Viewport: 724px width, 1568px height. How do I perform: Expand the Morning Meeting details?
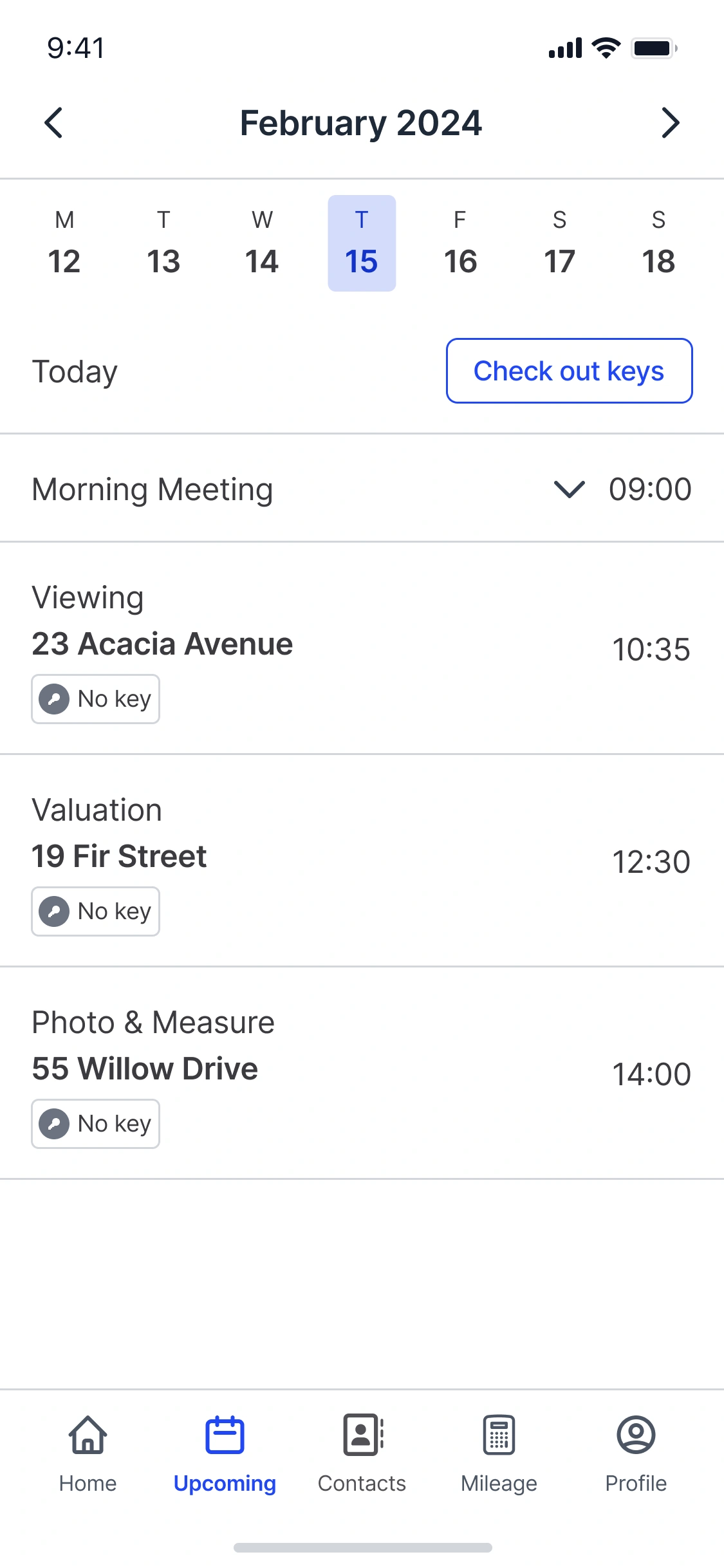569,489
